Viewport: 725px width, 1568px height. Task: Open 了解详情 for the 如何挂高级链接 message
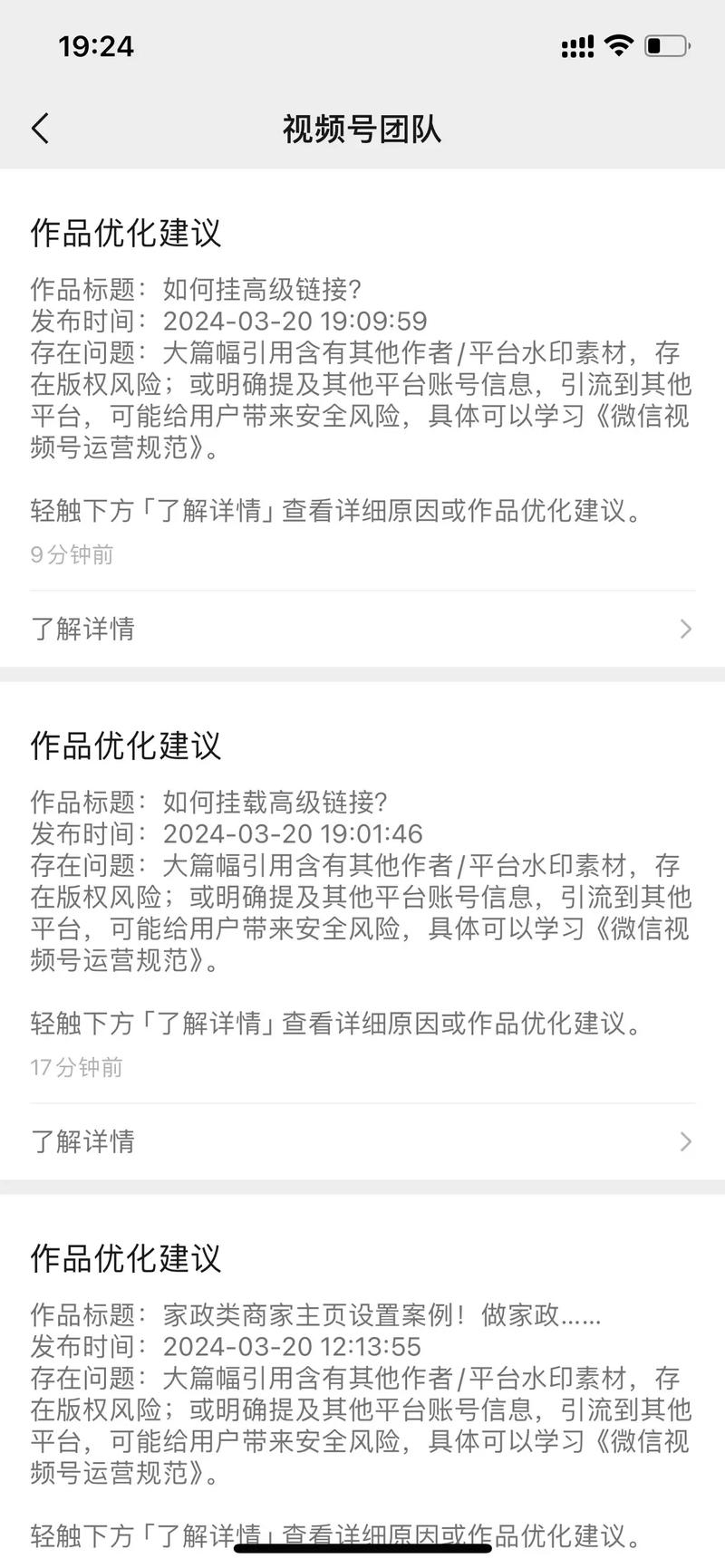pos(362,629)
